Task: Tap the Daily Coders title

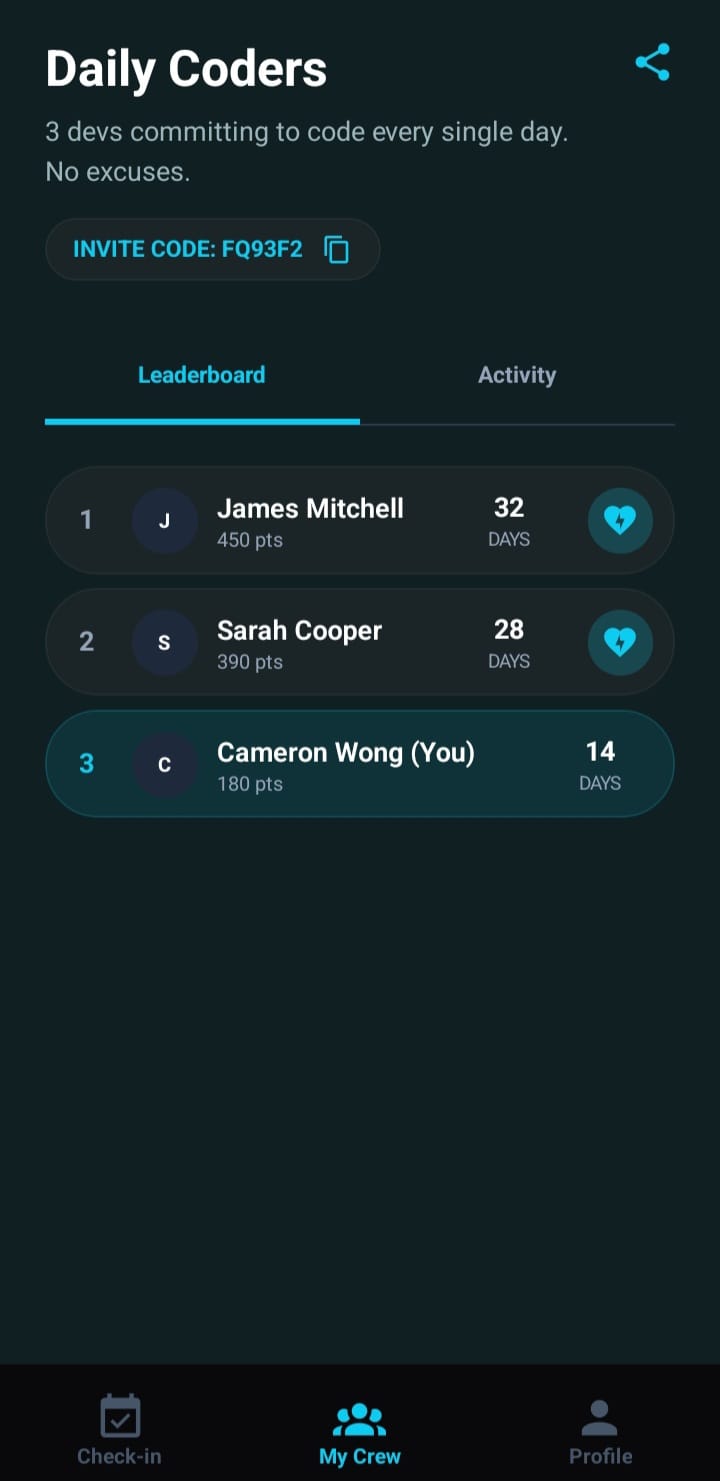Action: point(185,67)
